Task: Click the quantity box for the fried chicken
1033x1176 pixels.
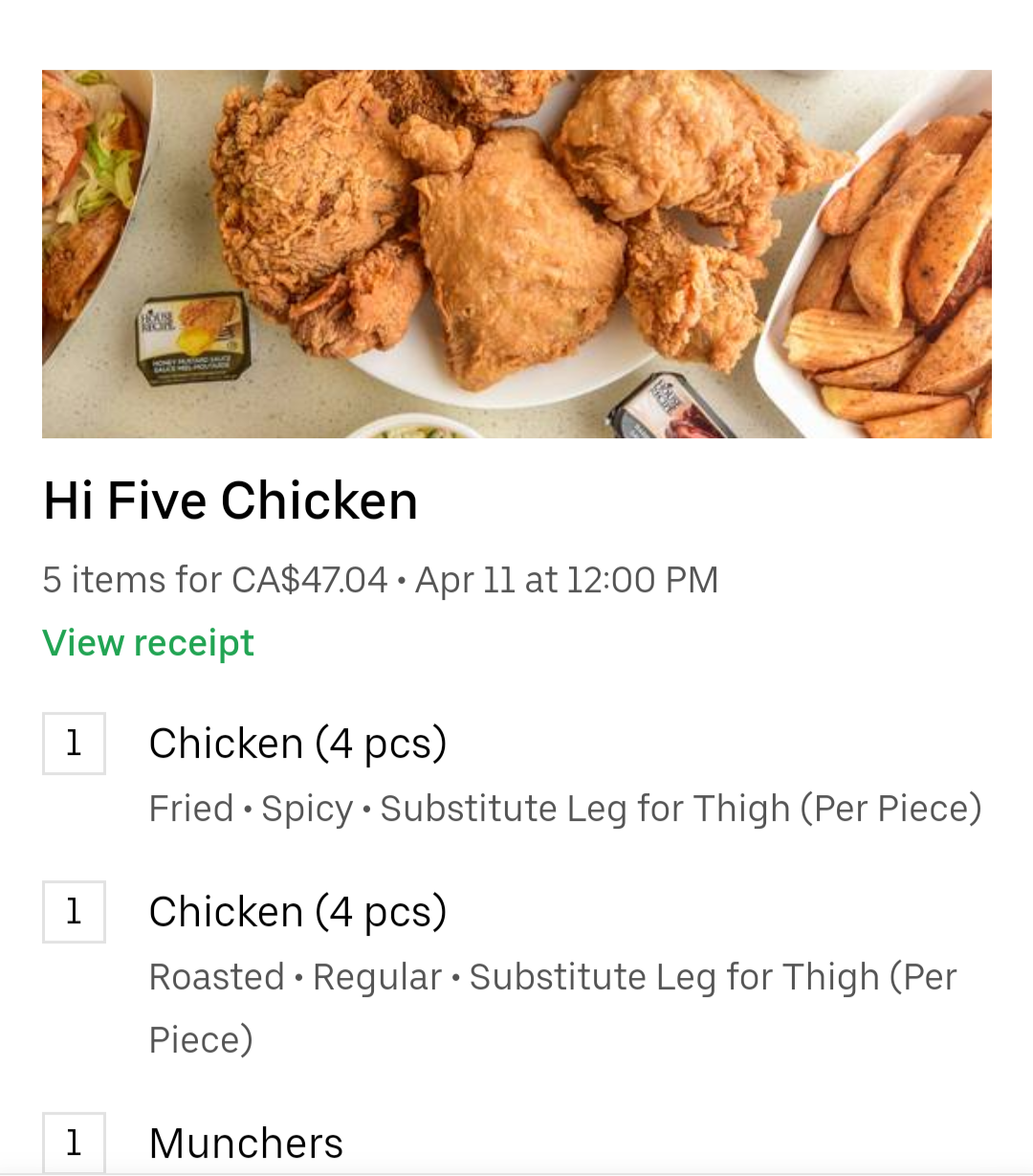Action: point(74,743)
